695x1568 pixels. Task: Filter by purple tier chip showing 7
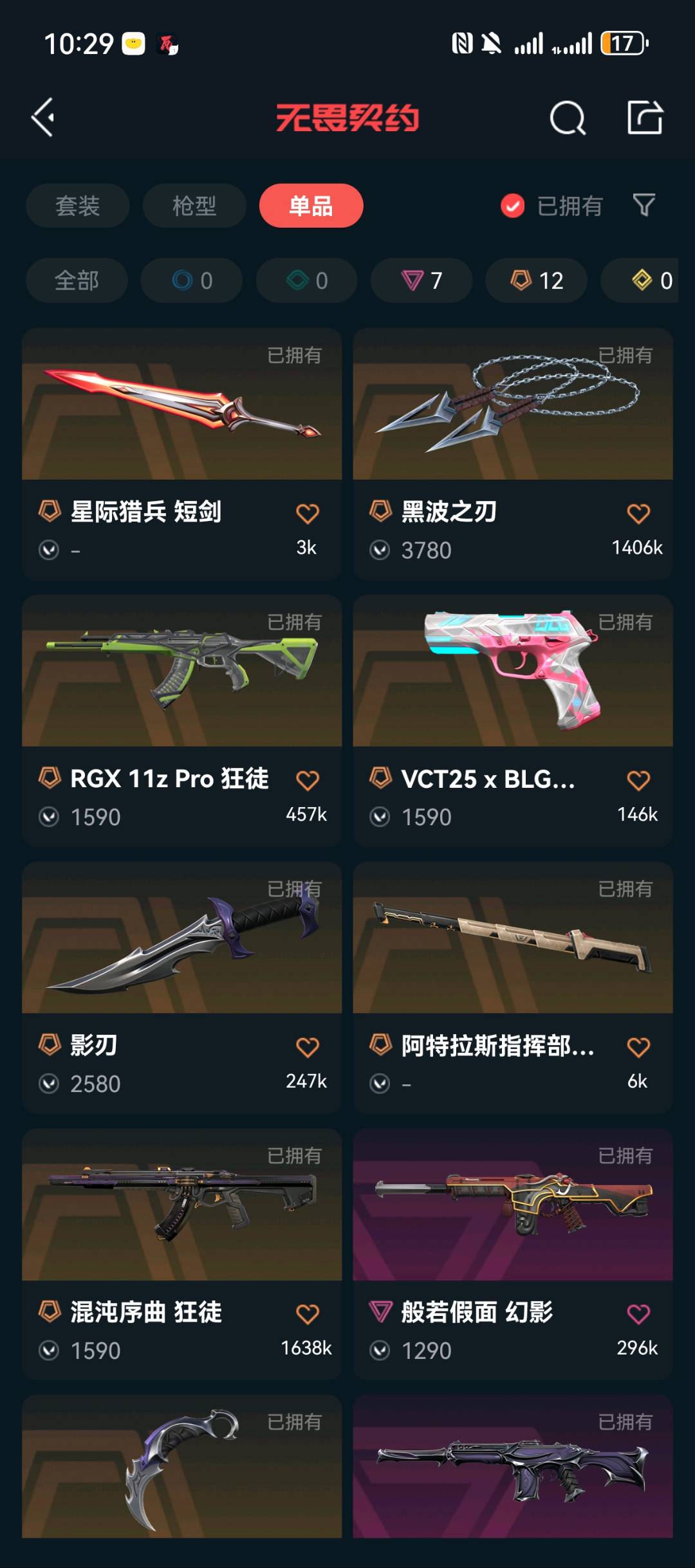422,280
